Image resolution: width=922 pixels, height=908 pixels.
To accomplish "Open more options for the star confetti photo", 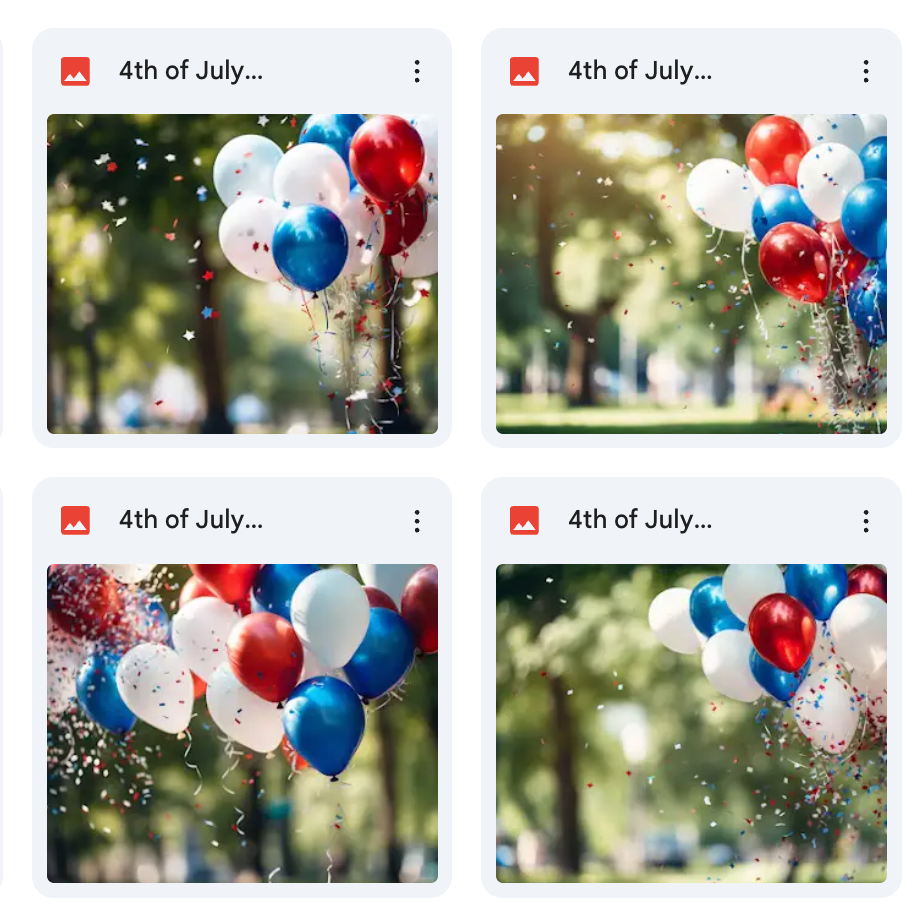I will (x=417, y=71).
